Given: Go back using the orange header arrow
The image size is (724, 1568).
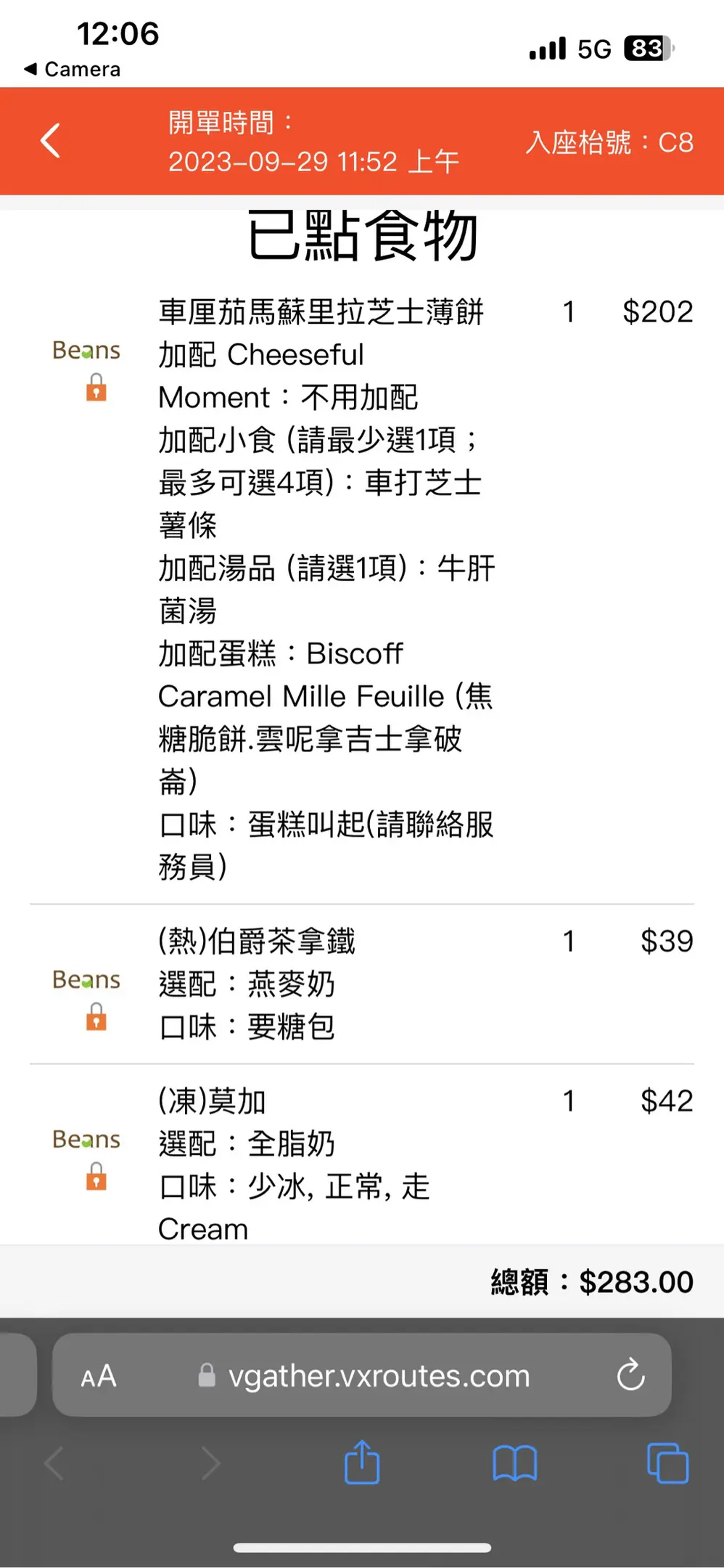Looking at the screenshot, I should 50,141.
